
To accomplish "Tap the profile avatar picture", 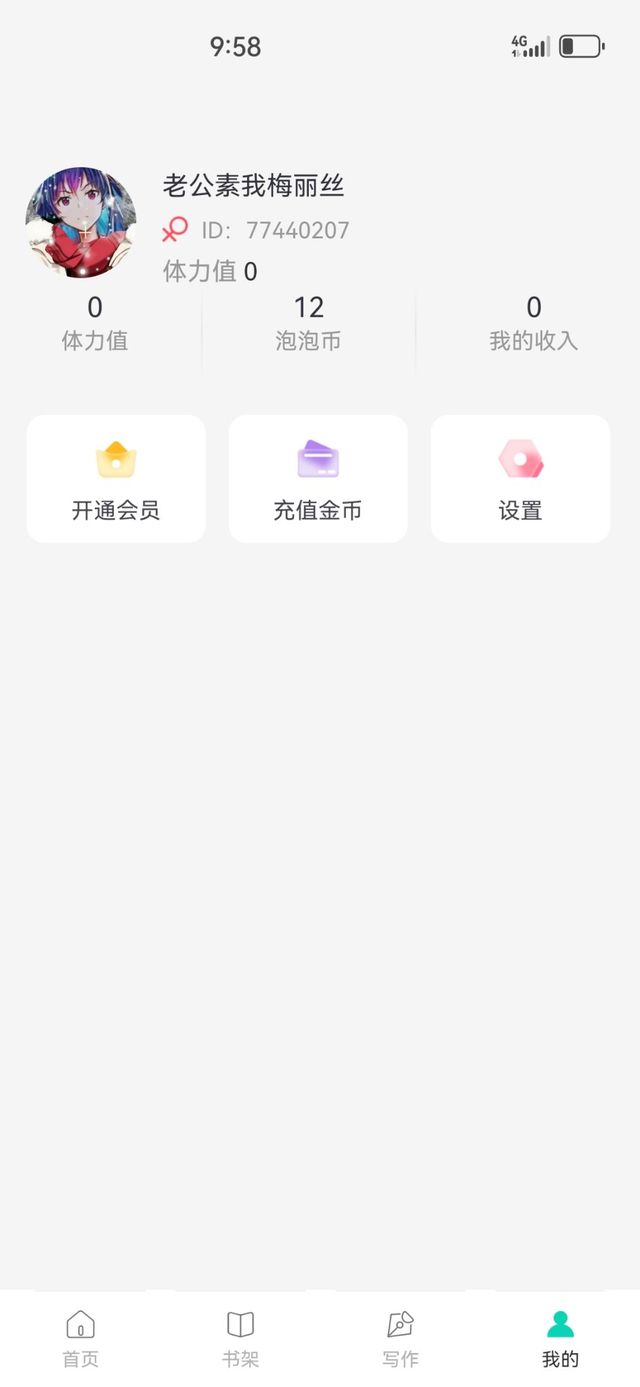I will tap(80, 222).
